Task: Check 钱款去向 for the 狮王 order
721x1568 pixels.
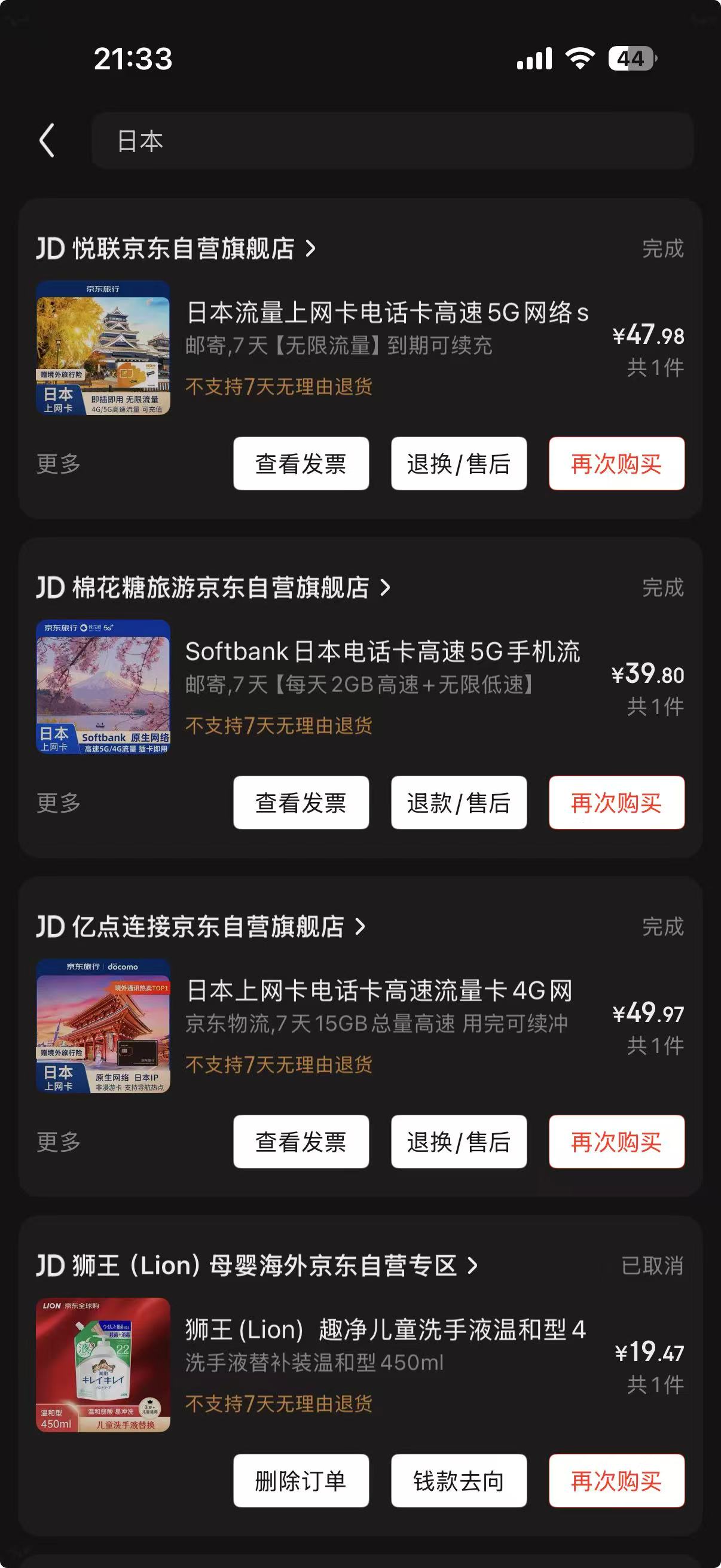Action: point(459,1480)
